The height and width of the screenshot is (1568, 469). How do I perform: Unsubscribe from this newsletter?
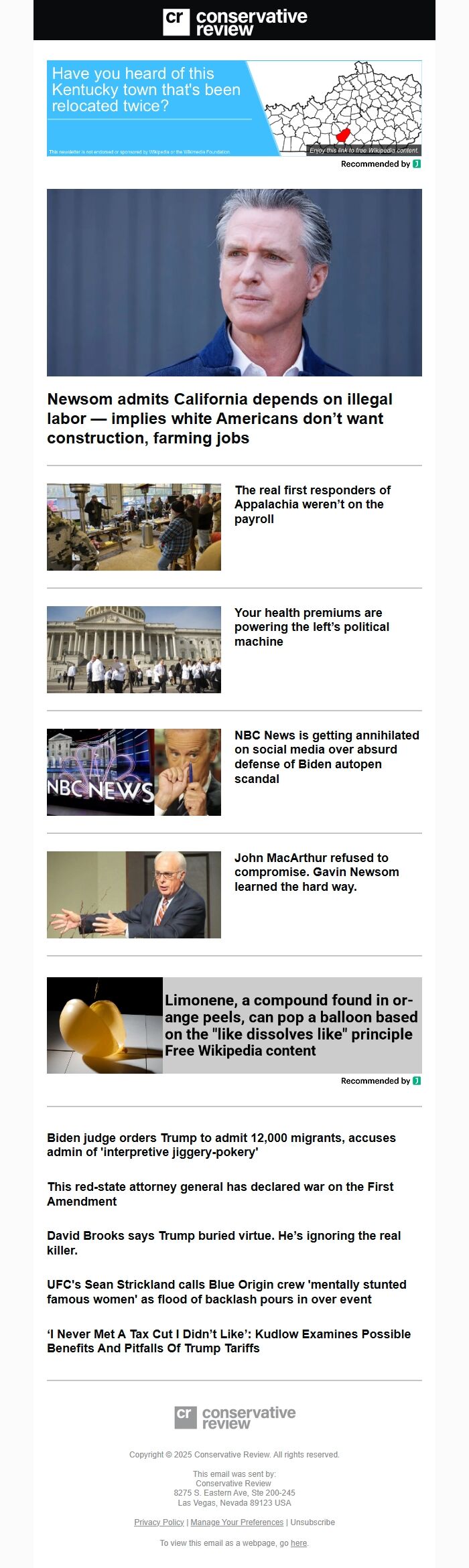[x=312, y=1522]
